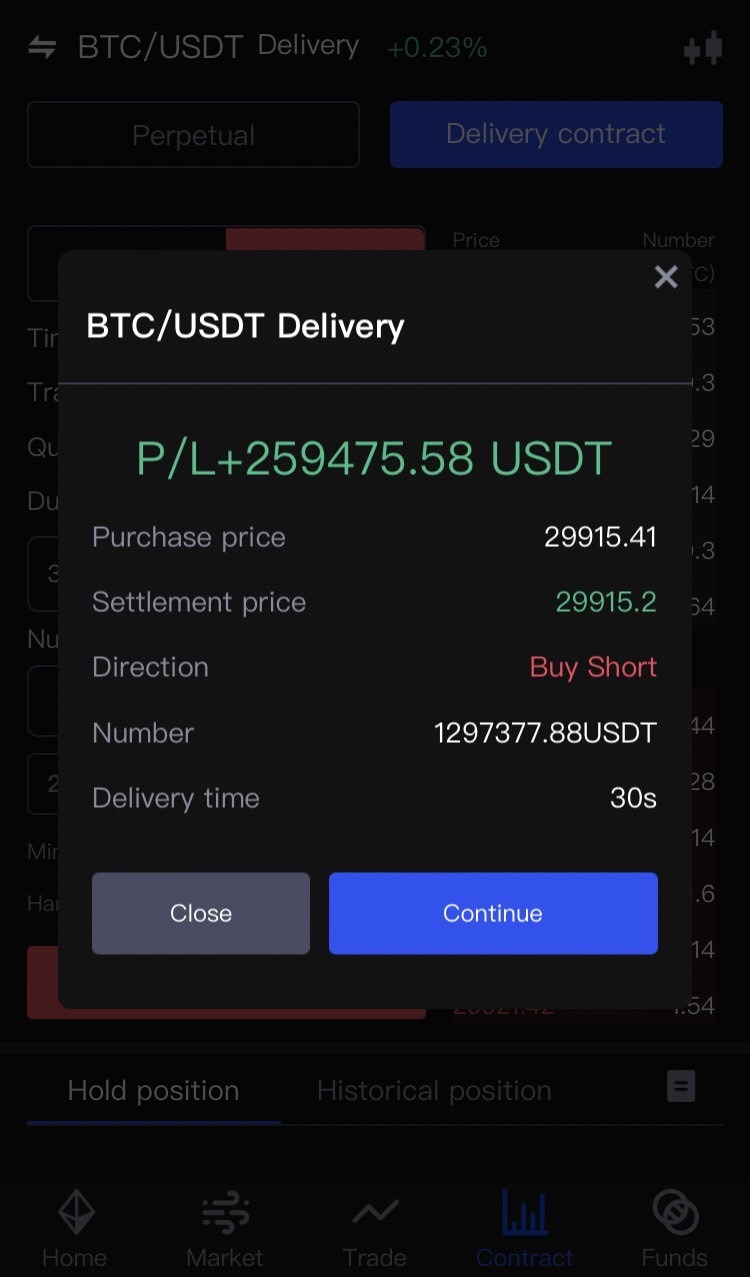Open the orders list icon
The width and height of the screenshot is (750, 1277).
click(x=681, y=1087)
